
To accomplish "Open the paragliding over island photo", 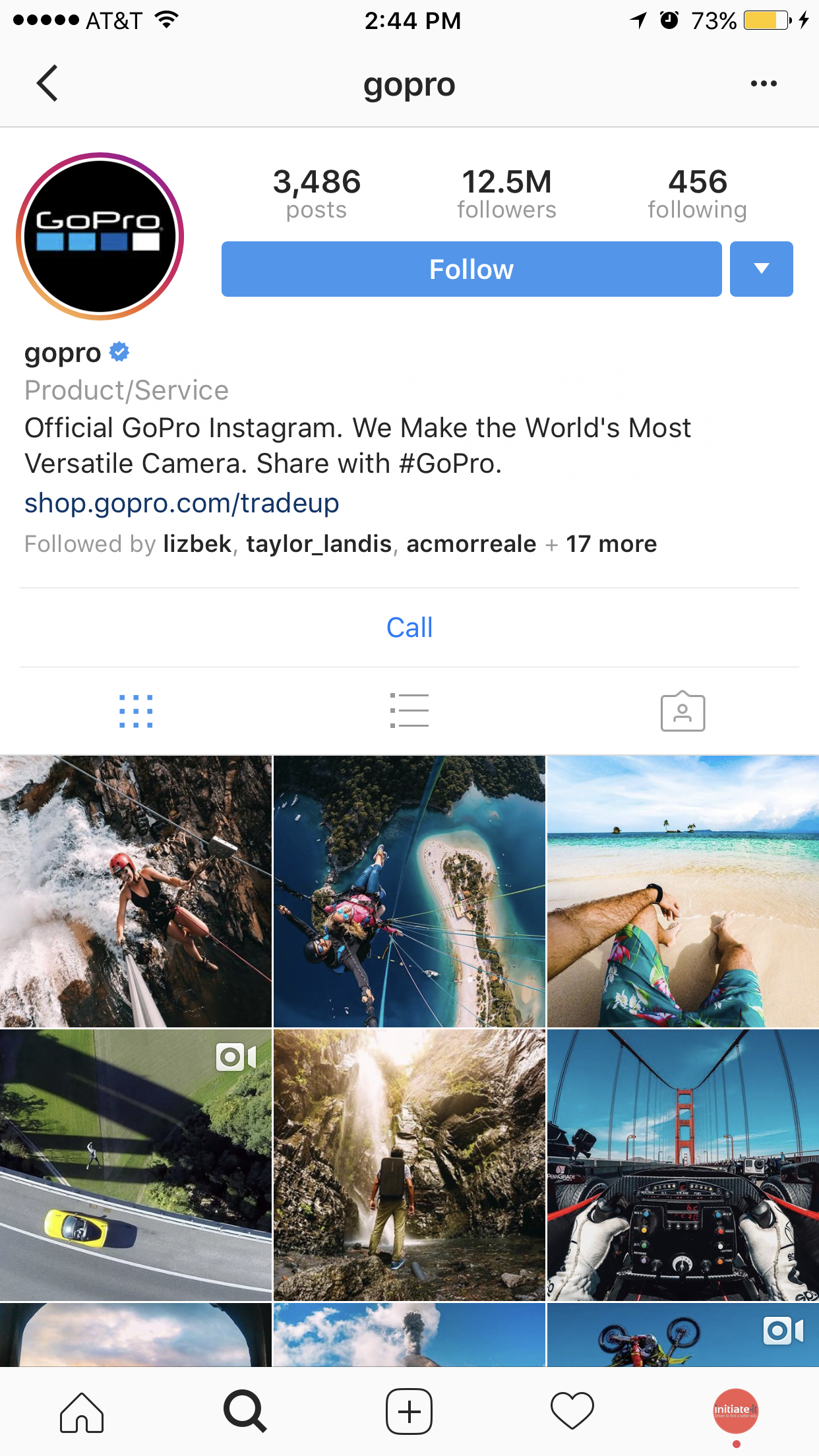I will point(409,892).
